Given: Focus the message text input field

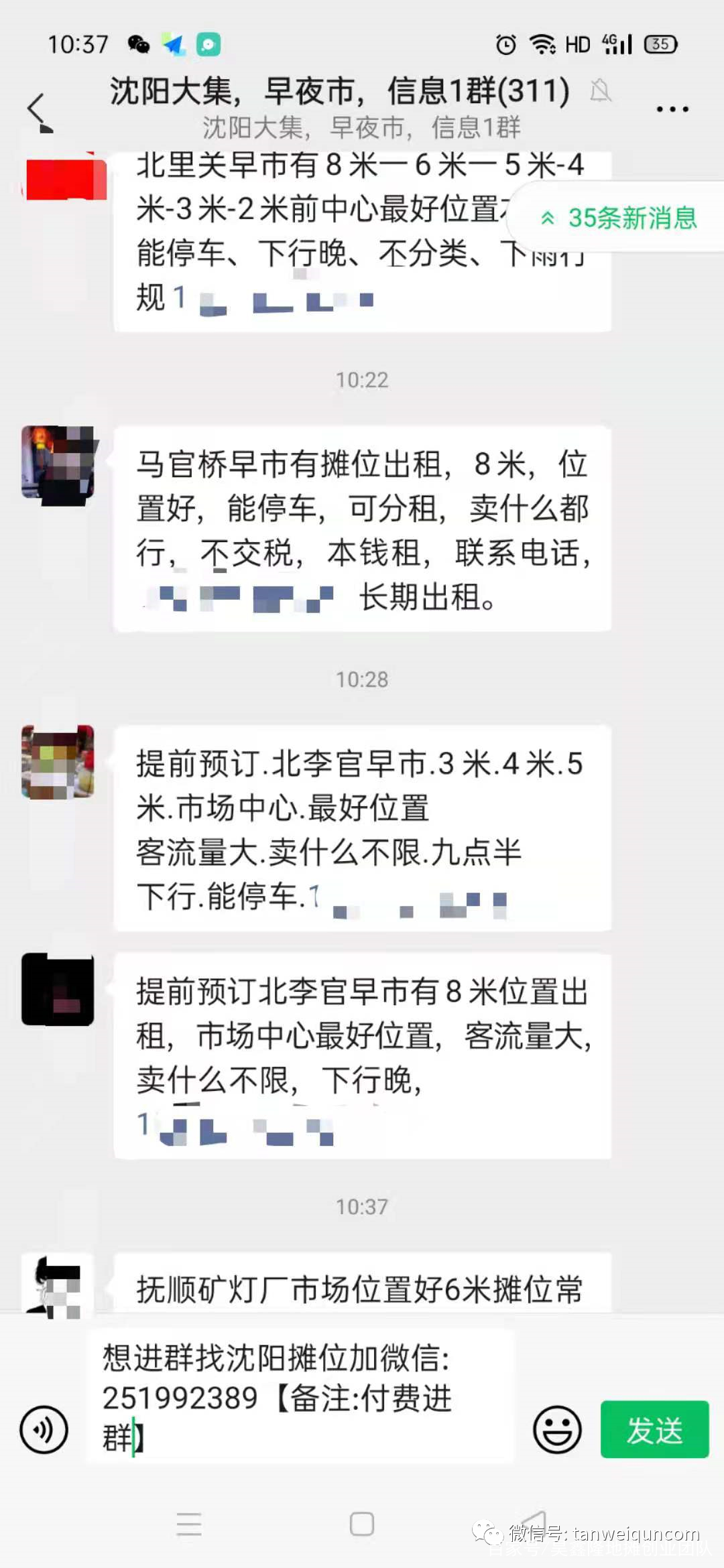Looking at the screenshot, I should click(x=298, y=1397).
